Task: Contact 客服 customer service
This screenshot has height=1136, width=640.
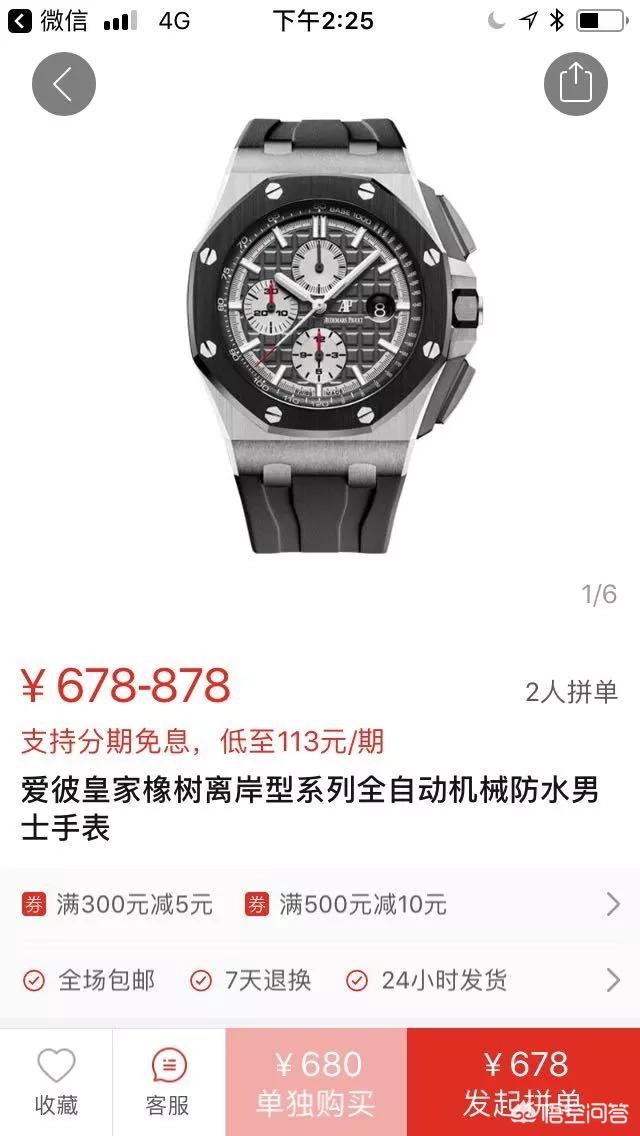Action: point(168,1083)
